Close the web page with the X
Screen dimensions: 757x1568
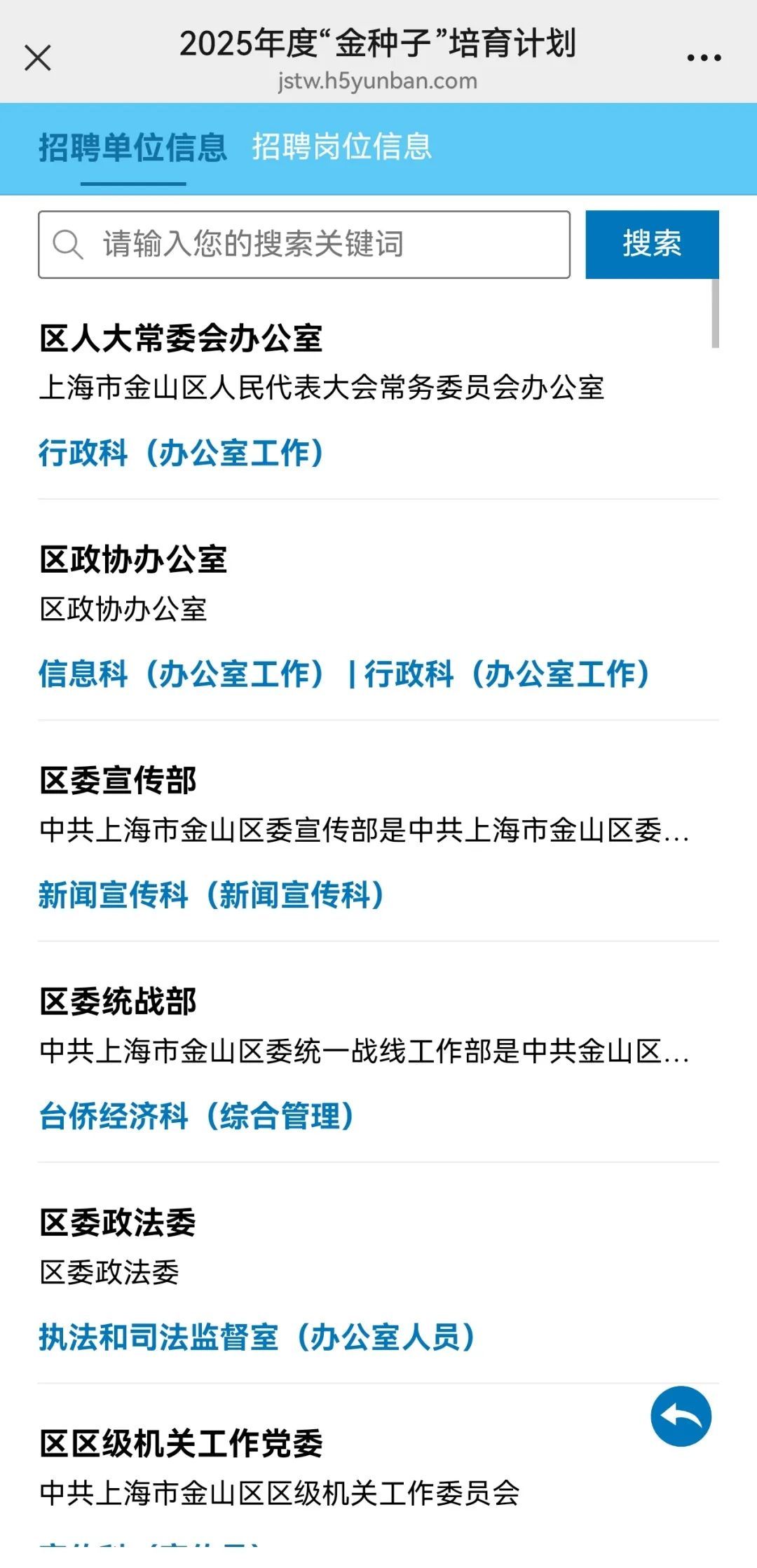[x=38, y=58]
